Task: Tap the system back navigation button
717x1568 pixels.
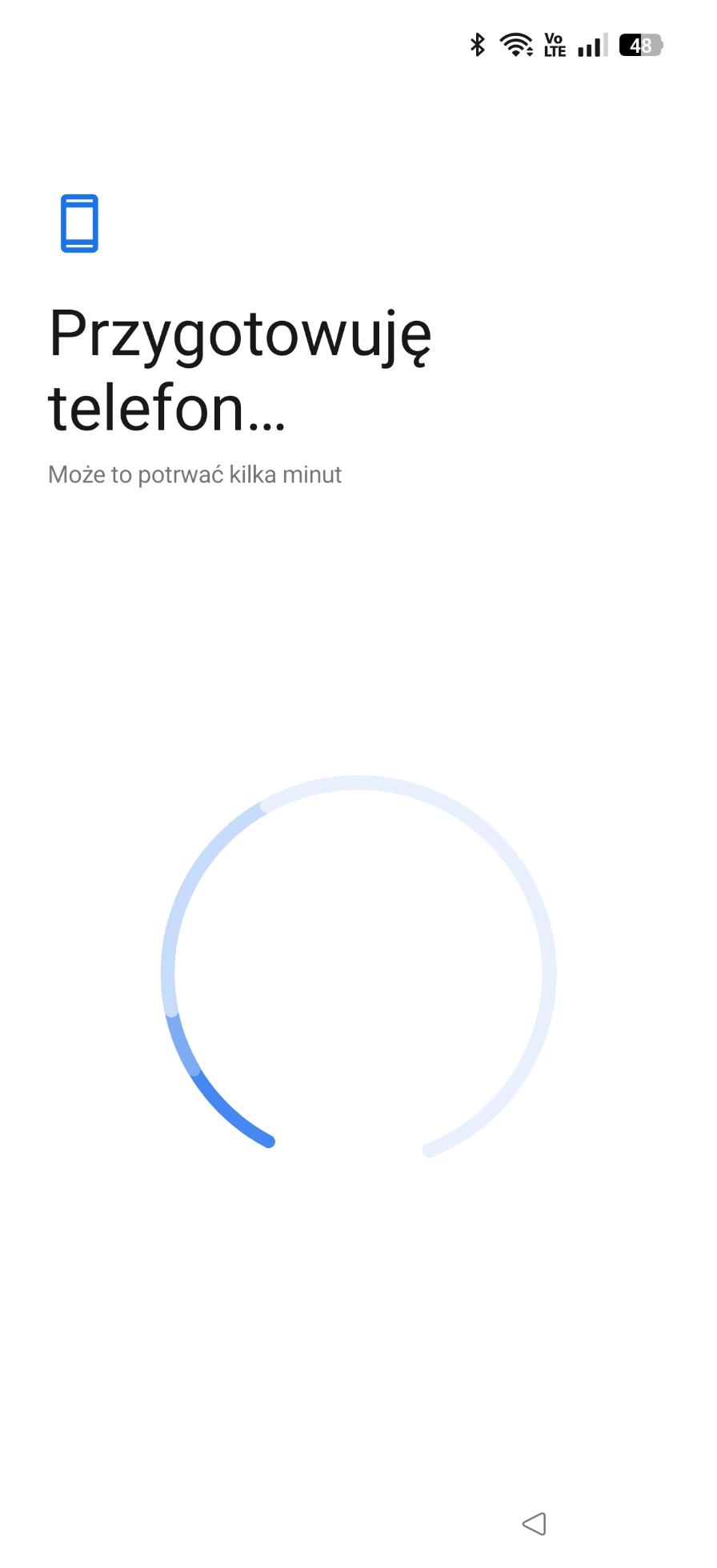Action: click(x=535, y=1523)
